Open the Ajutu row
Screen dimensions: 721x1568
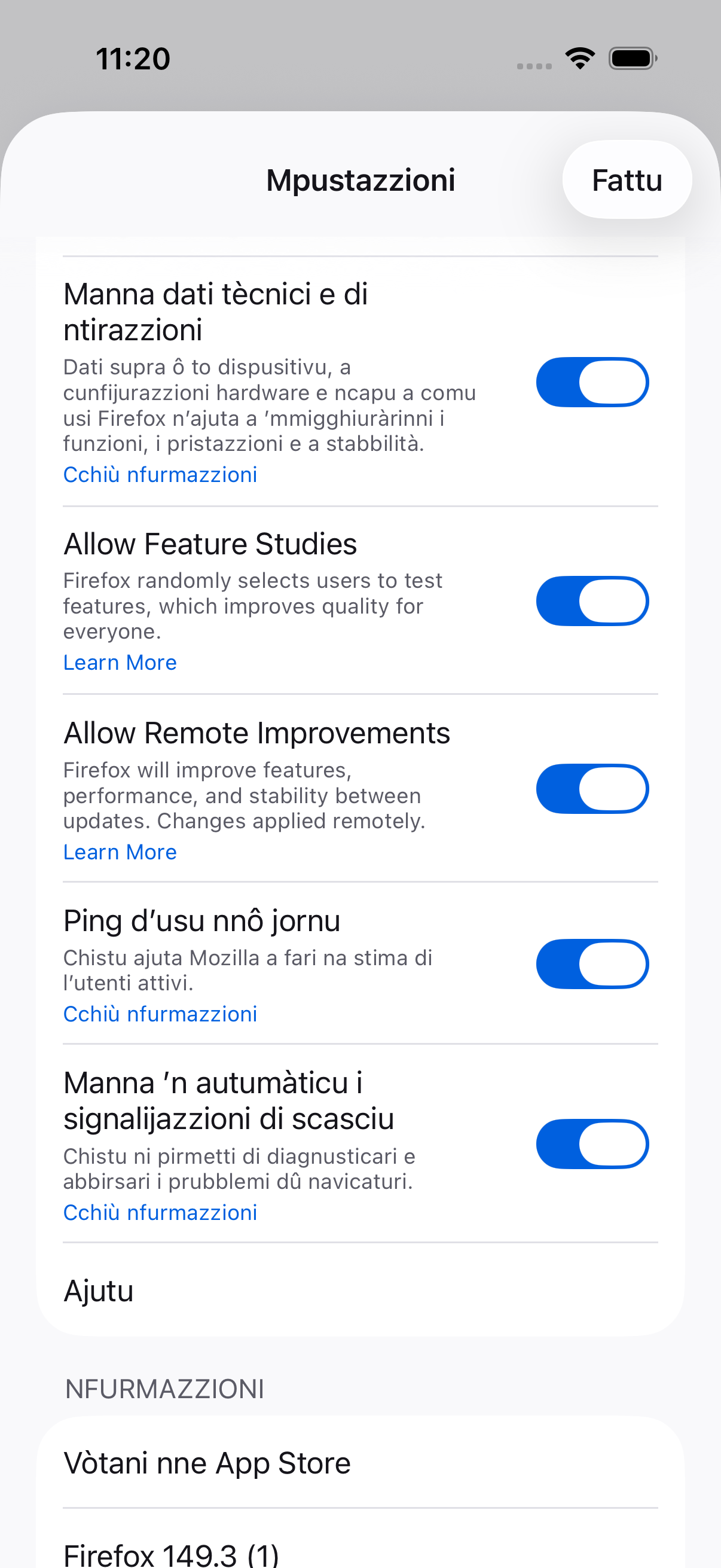click(360, 1291)
